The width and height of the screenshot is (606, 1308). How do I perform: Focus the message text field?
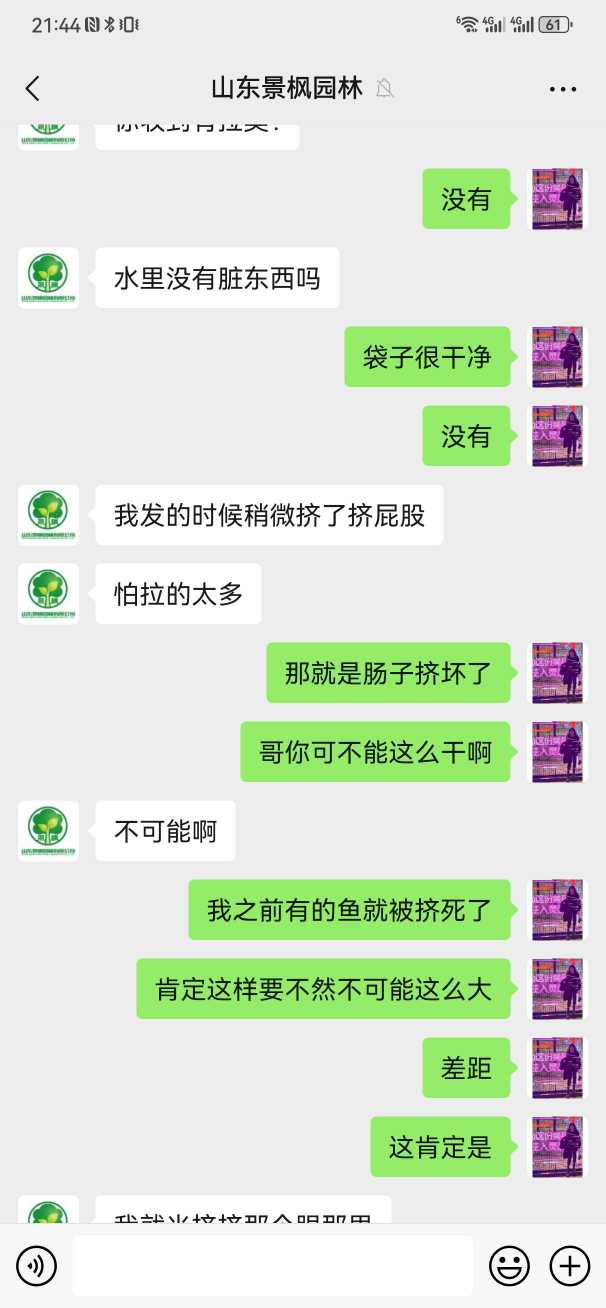[x=272, y=1266]
